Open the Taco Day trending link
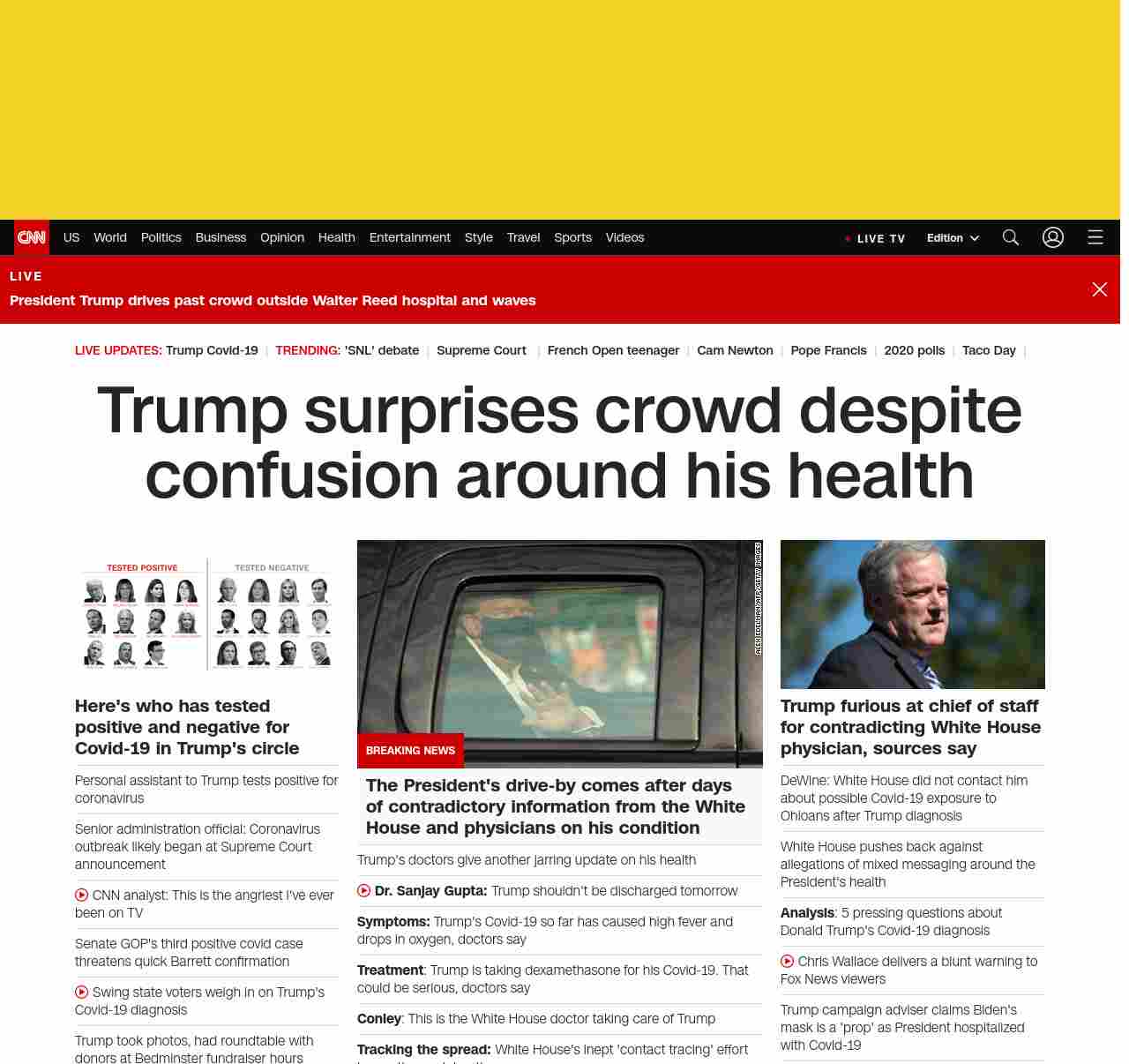The height and width of the screenshot is (1064, 1129). [989, 350]
